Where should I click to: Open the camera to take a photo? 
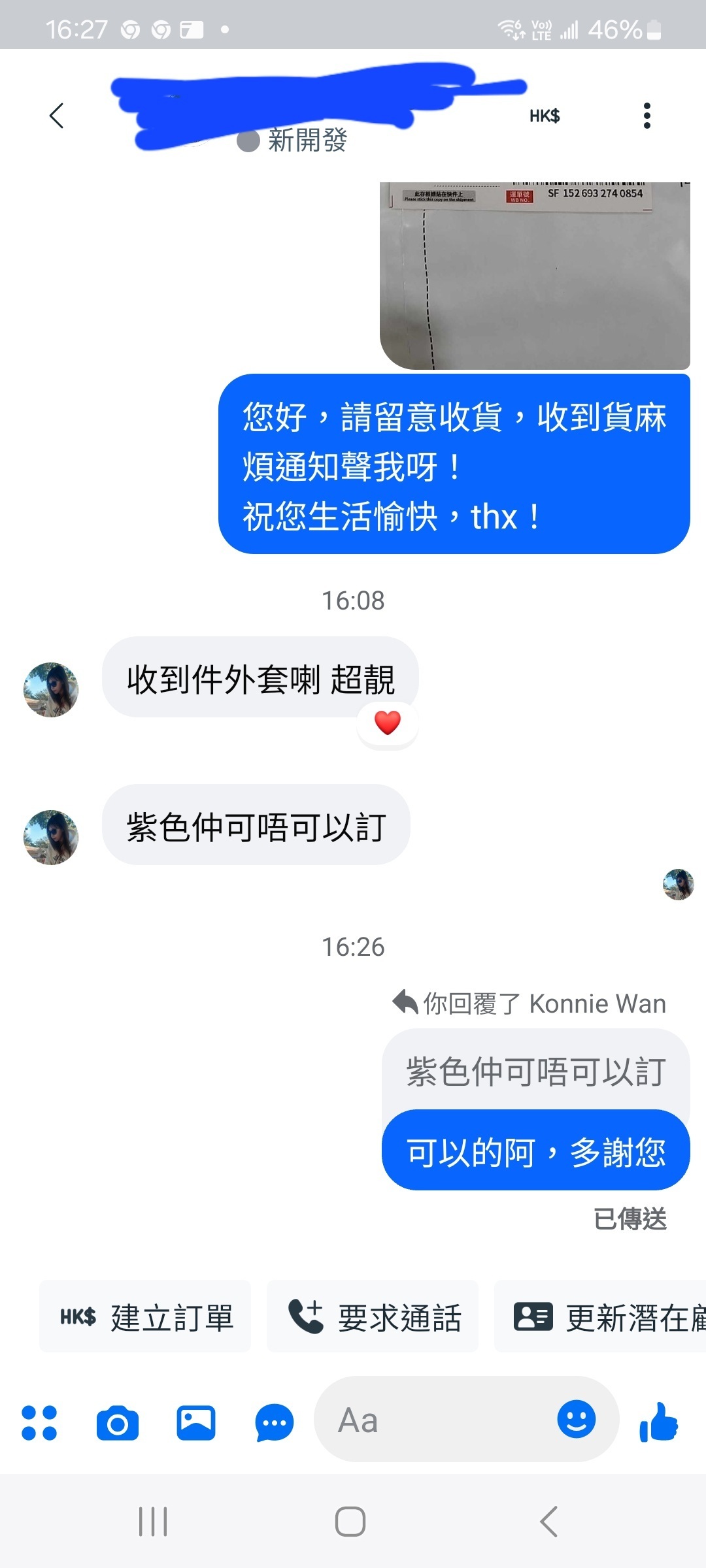pos(118,1422)
